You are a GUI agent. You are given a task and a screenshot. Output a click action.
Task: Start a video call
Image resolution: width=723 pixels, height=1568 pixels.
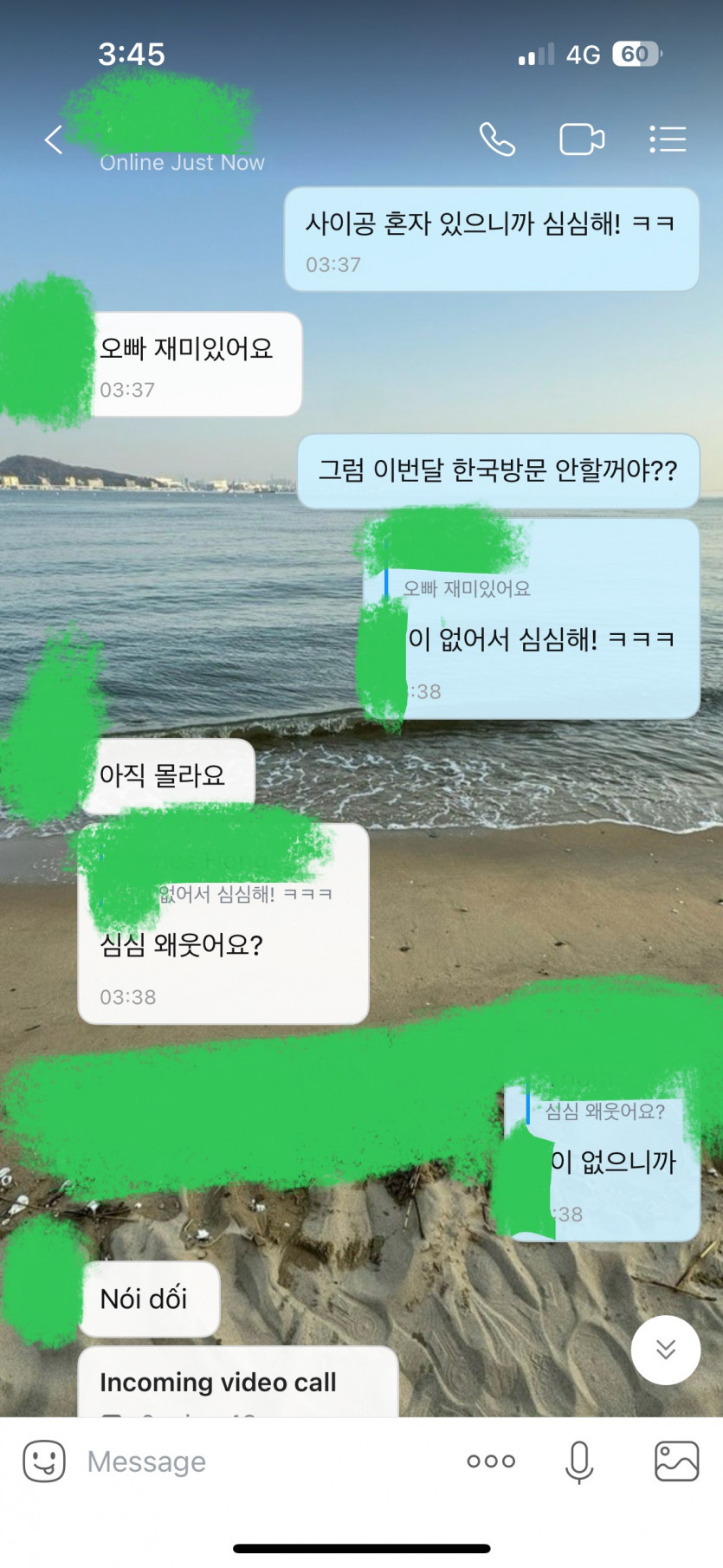coord(582,139)
